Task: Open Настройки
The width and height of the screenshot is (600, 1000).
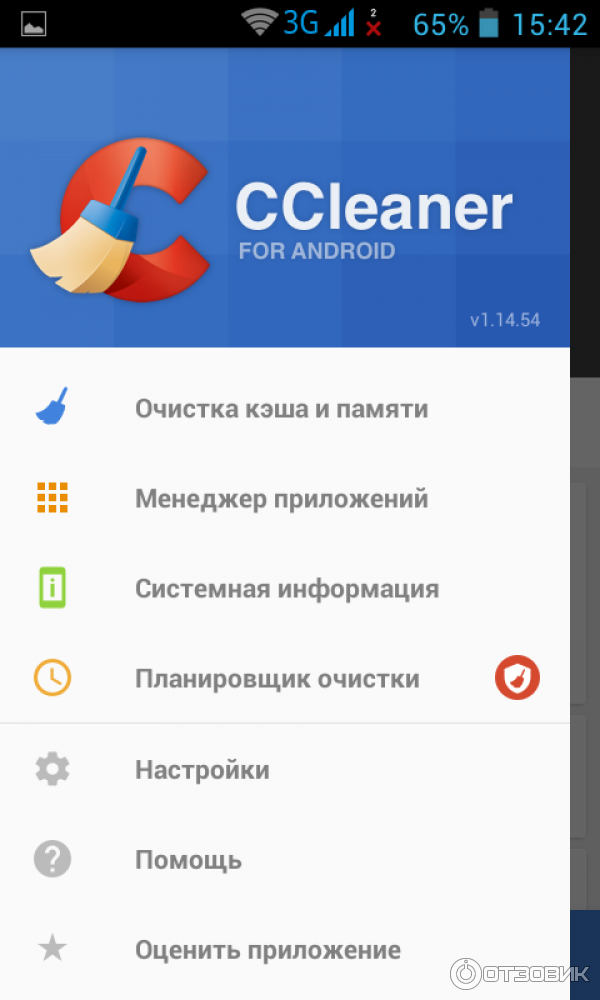Action: (202, 770)
